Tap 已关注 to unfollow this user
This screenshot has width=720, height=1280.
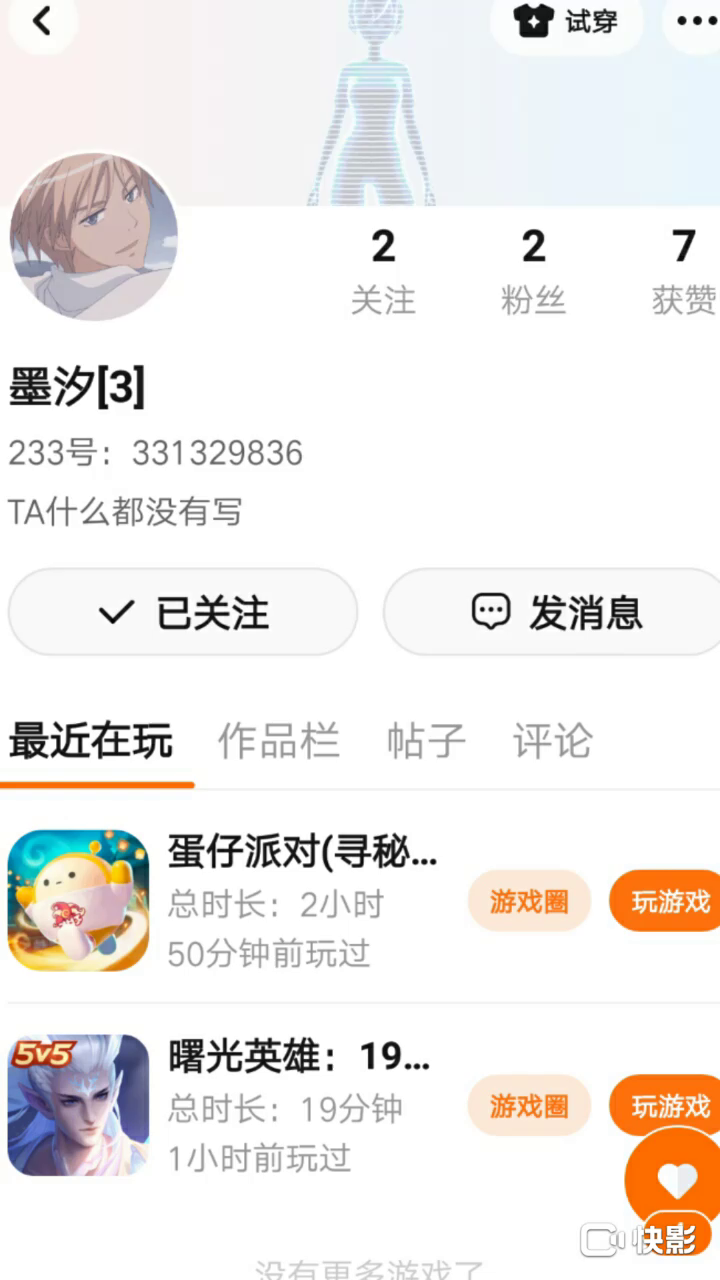[183, 612]
